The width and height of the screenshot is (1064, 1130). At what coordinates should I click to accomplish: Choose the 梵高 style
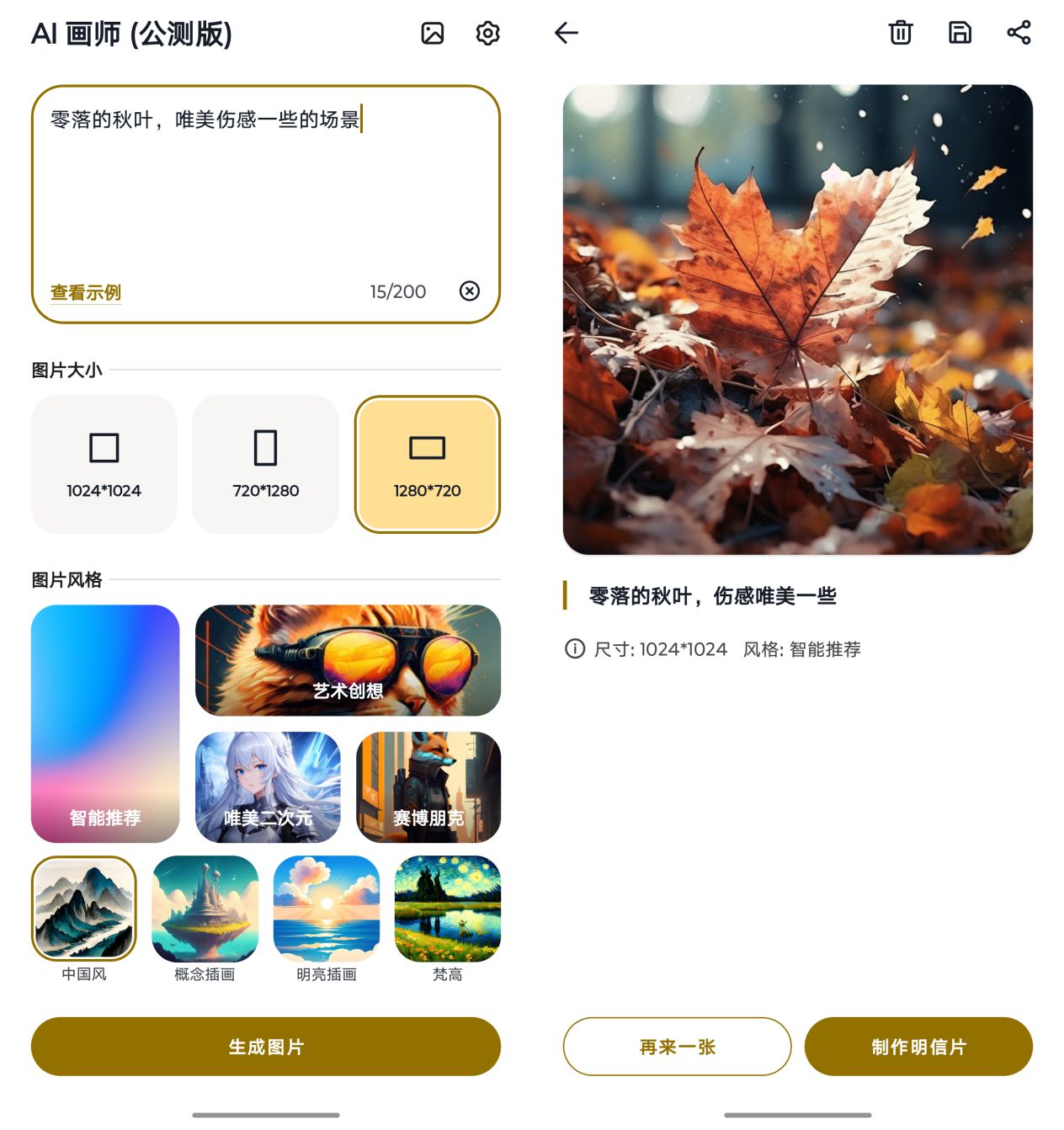point(448,909)
